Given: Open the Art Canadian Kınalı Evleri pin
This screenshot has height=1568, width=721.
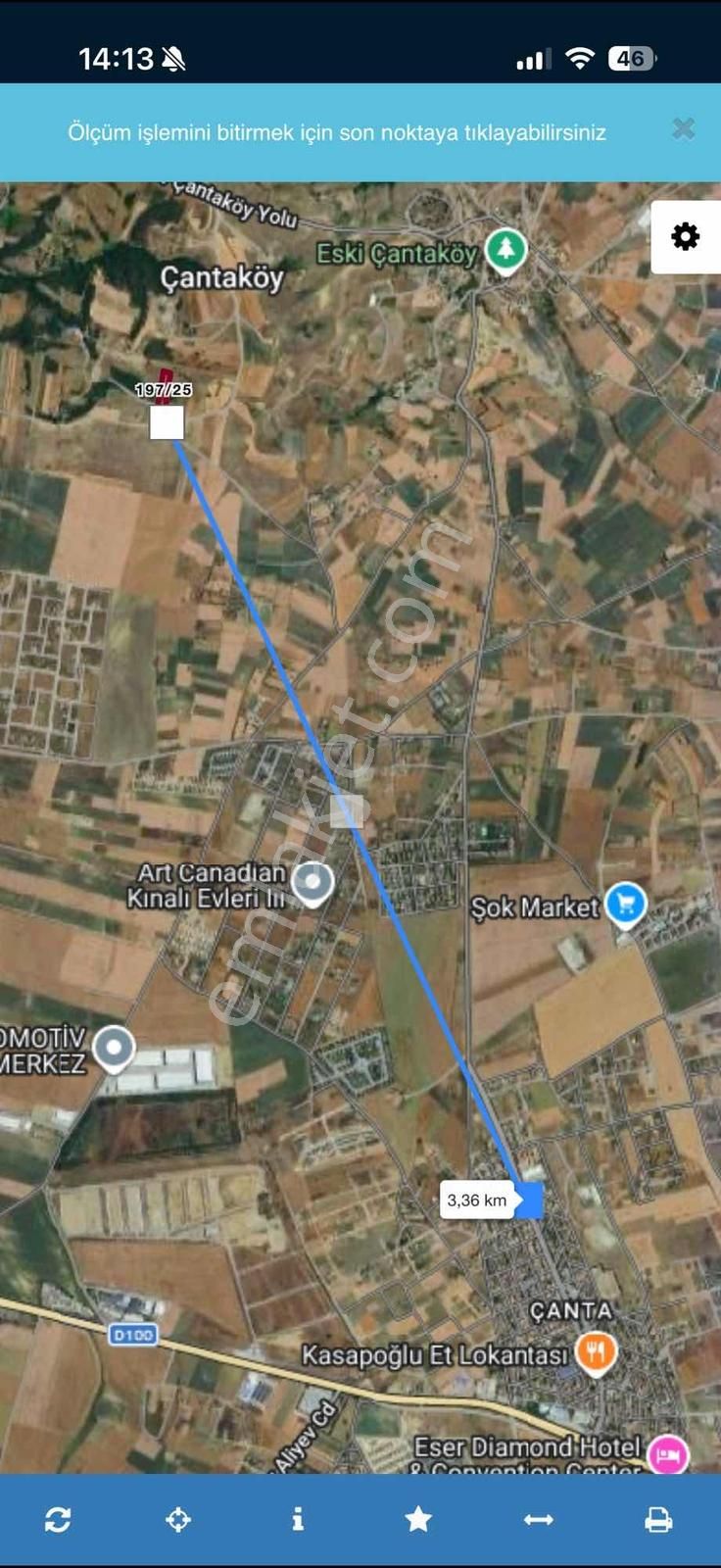Looking at the screenshot, I should point(312,882).
